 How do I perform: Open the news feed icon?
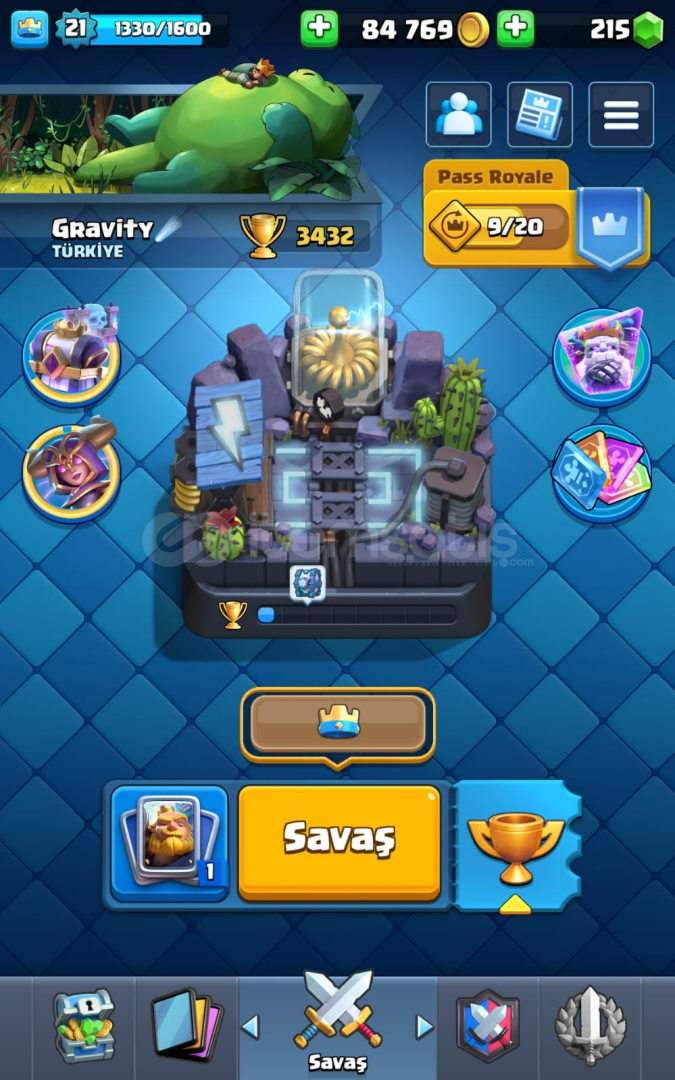coord(540,115)
